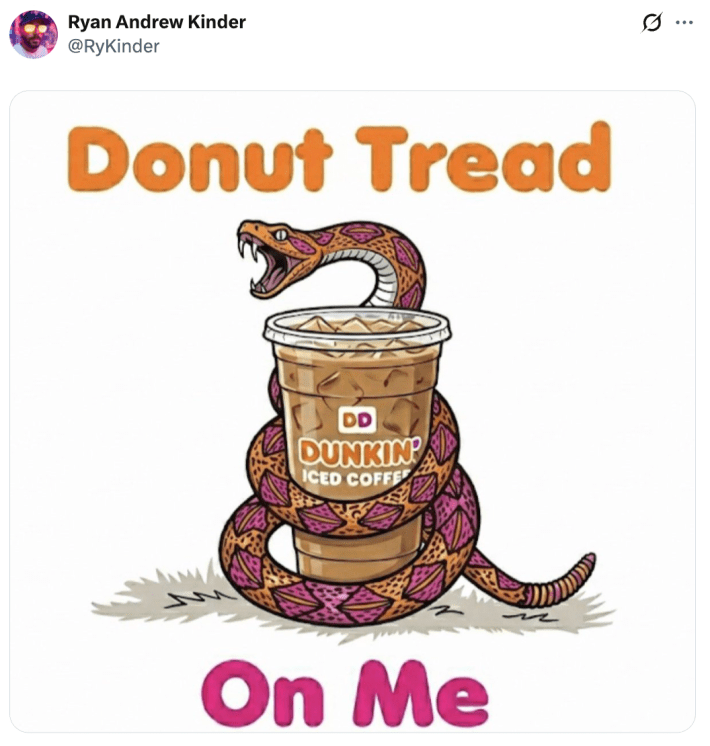Visit the @RyKinder profile handle
The width and height of the screenshot is (710, 746).
[113, 46]
